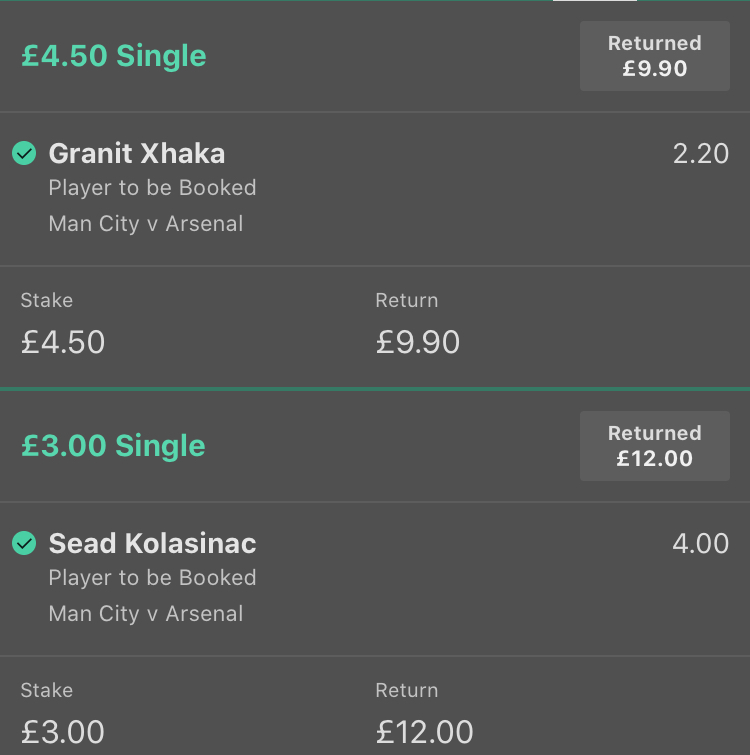Open the Granit Xhaka bet selection
750x755 pixels.
pyautogui.click(x=137, y=154)
